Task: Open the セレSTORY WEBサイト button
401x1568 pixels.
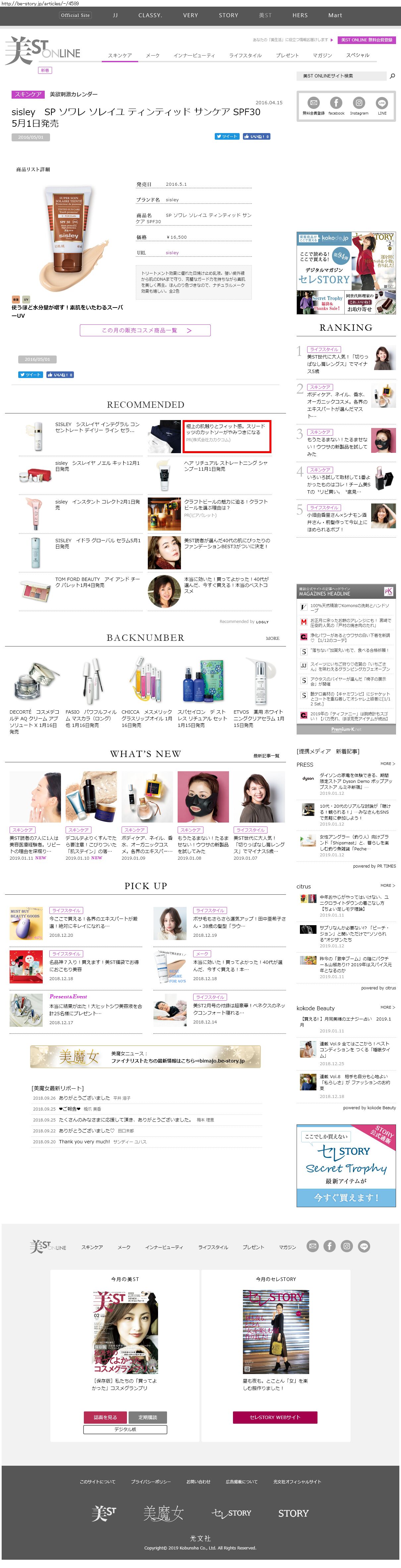Action: pos(275,1417)
